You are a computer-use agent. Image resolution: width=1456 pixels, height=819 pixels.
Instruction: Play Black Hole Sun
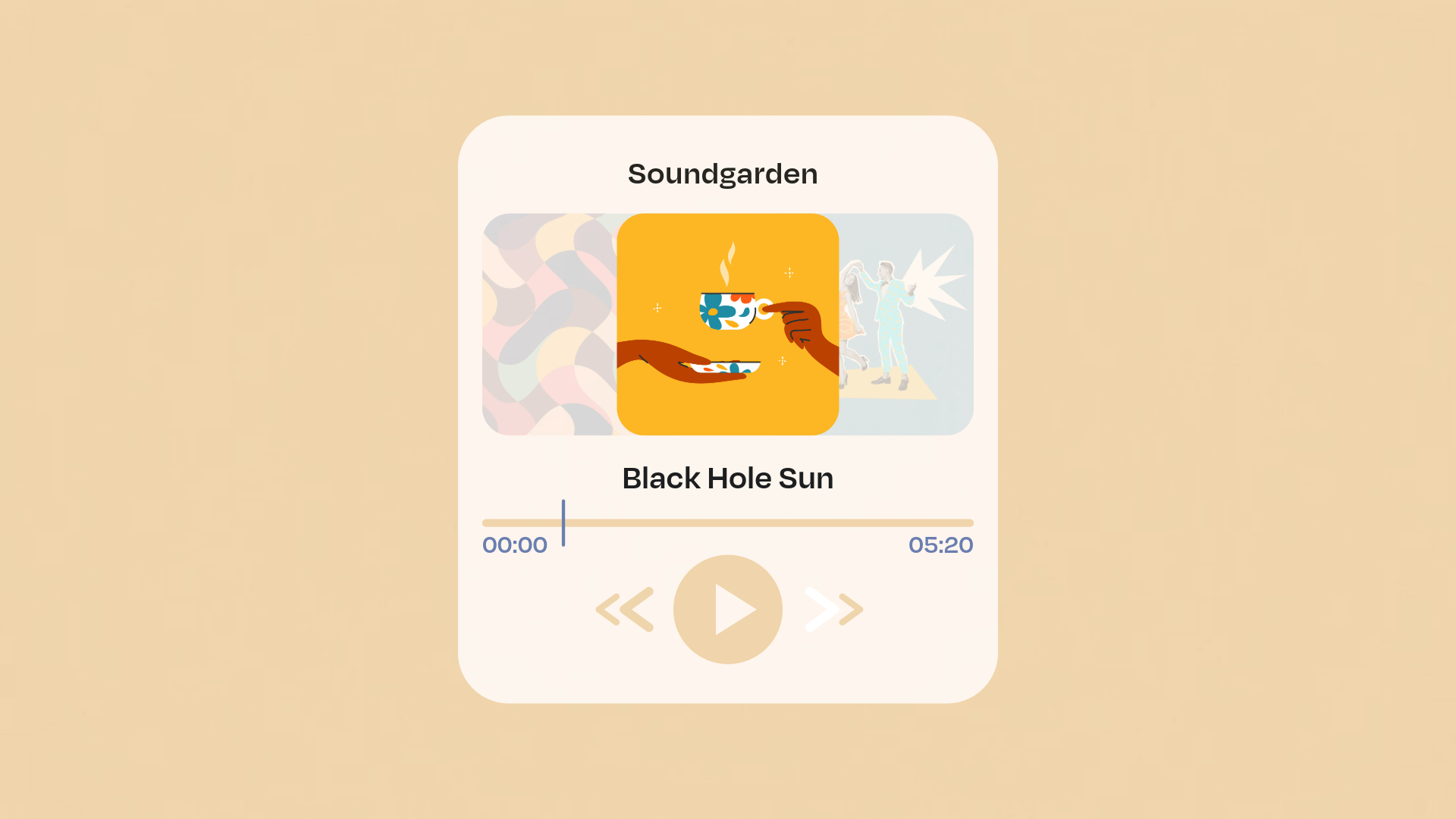[727, 610]
